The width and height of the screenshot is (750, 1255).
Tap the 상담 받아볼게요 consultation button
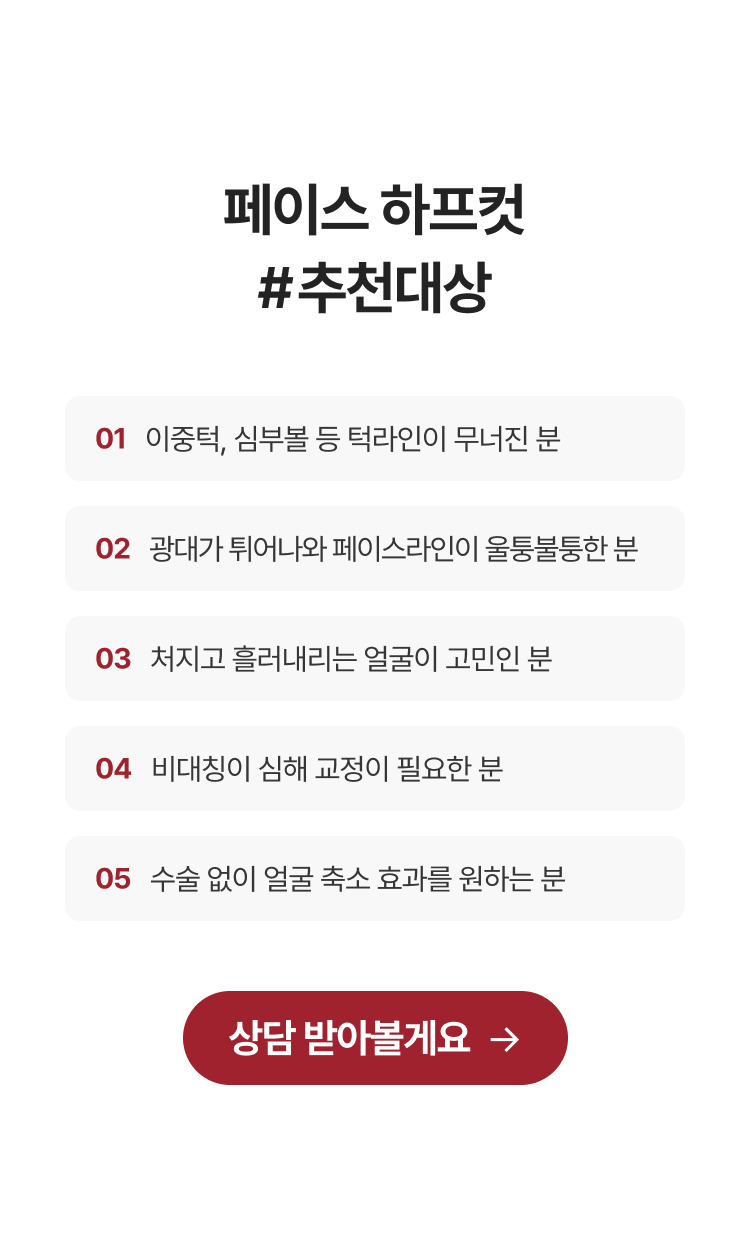tap(375, 1038)
